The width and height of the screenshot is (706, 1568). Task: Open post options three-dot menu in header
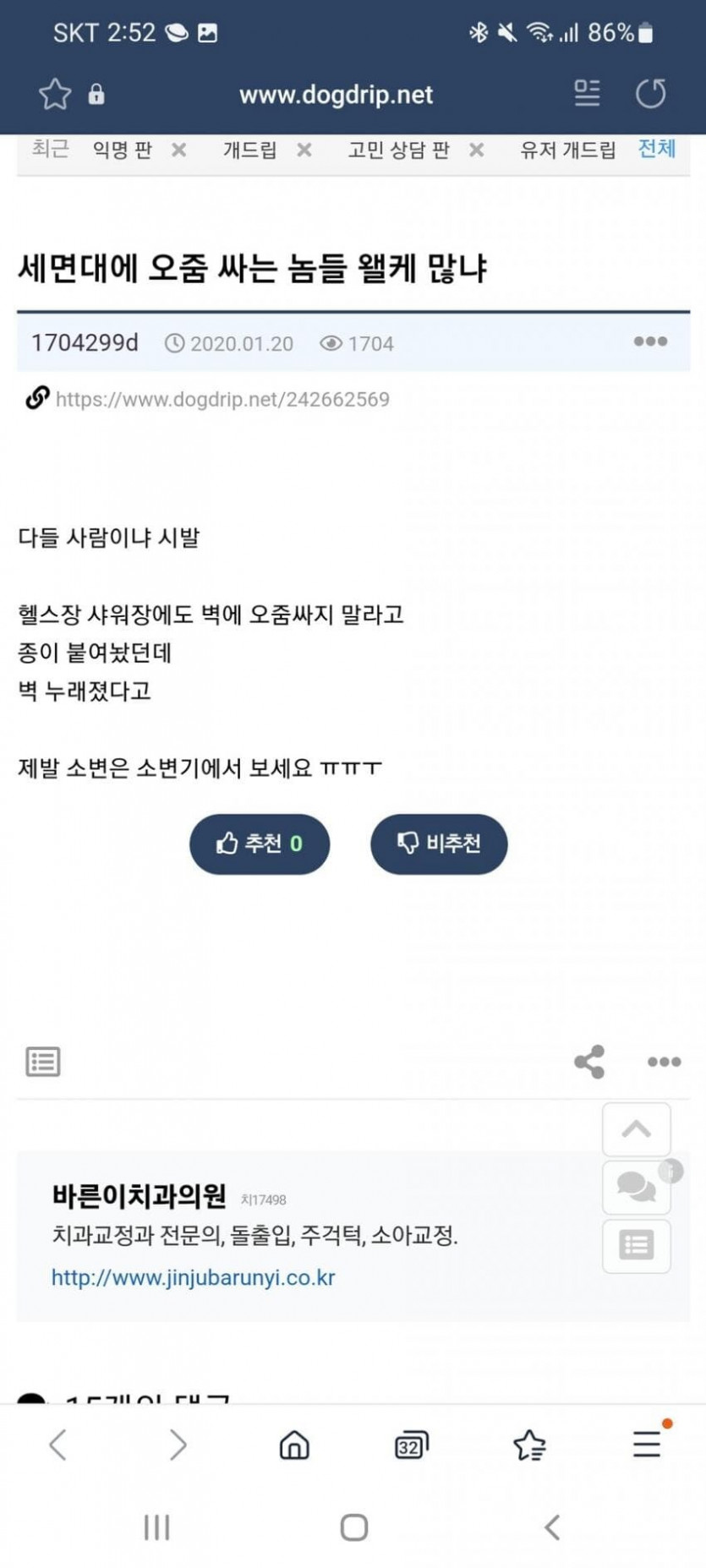point(650,341)
